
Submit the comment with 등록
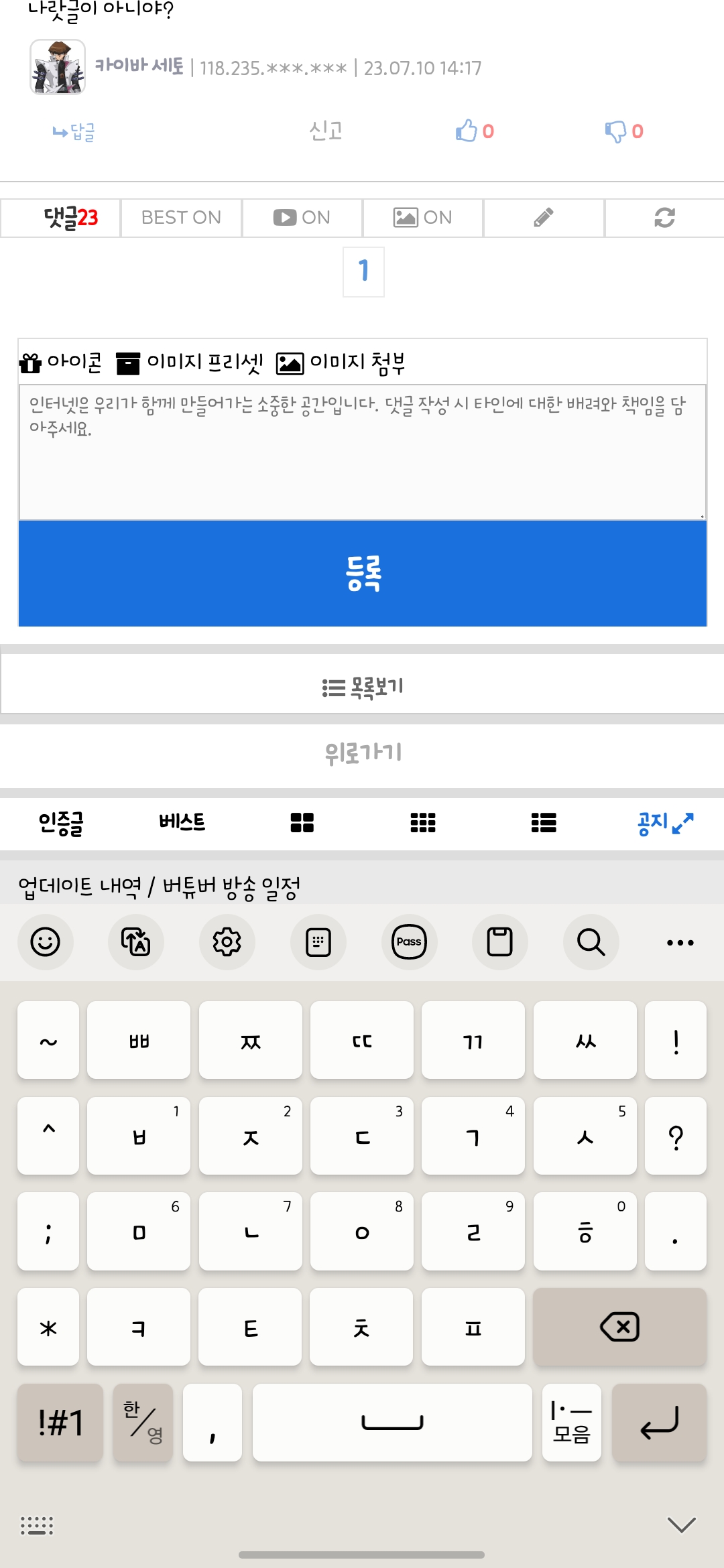point(362,574)
